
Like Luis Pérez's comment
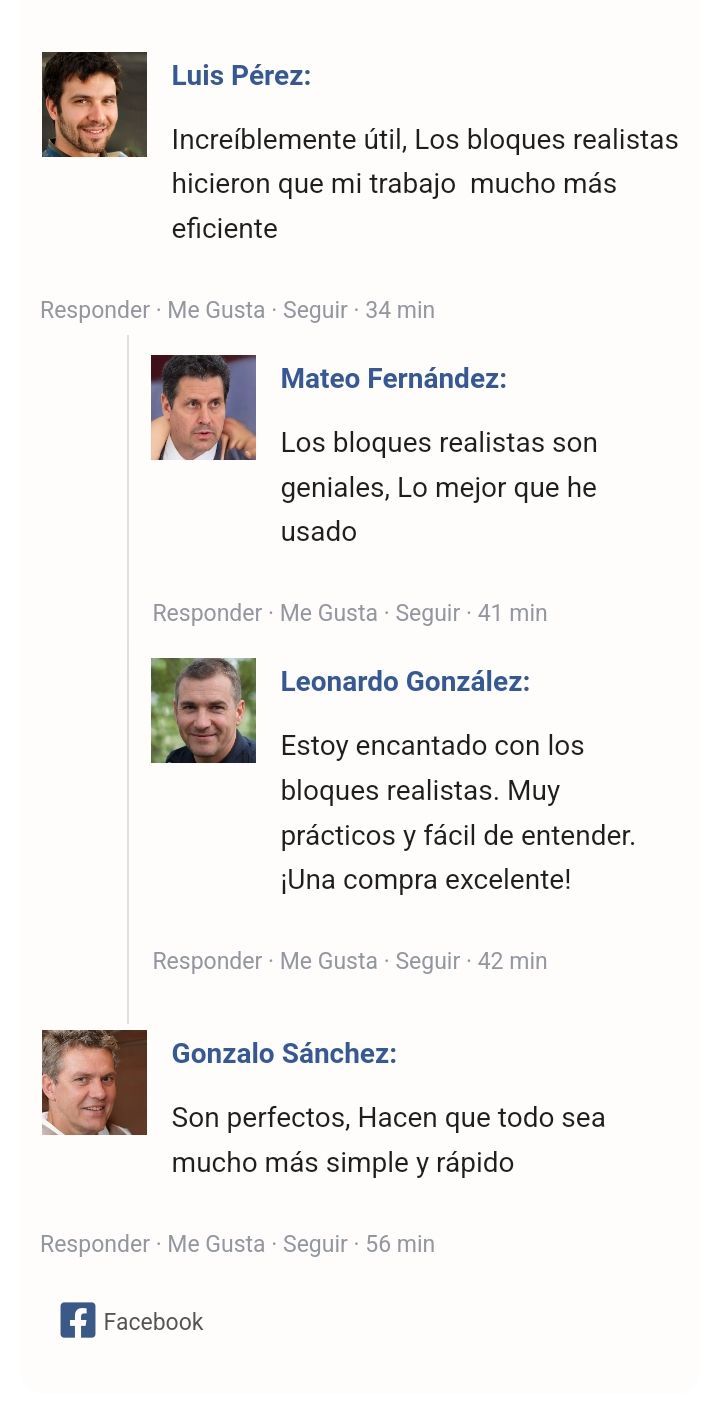pyautogui.click(x=216, y=310)
